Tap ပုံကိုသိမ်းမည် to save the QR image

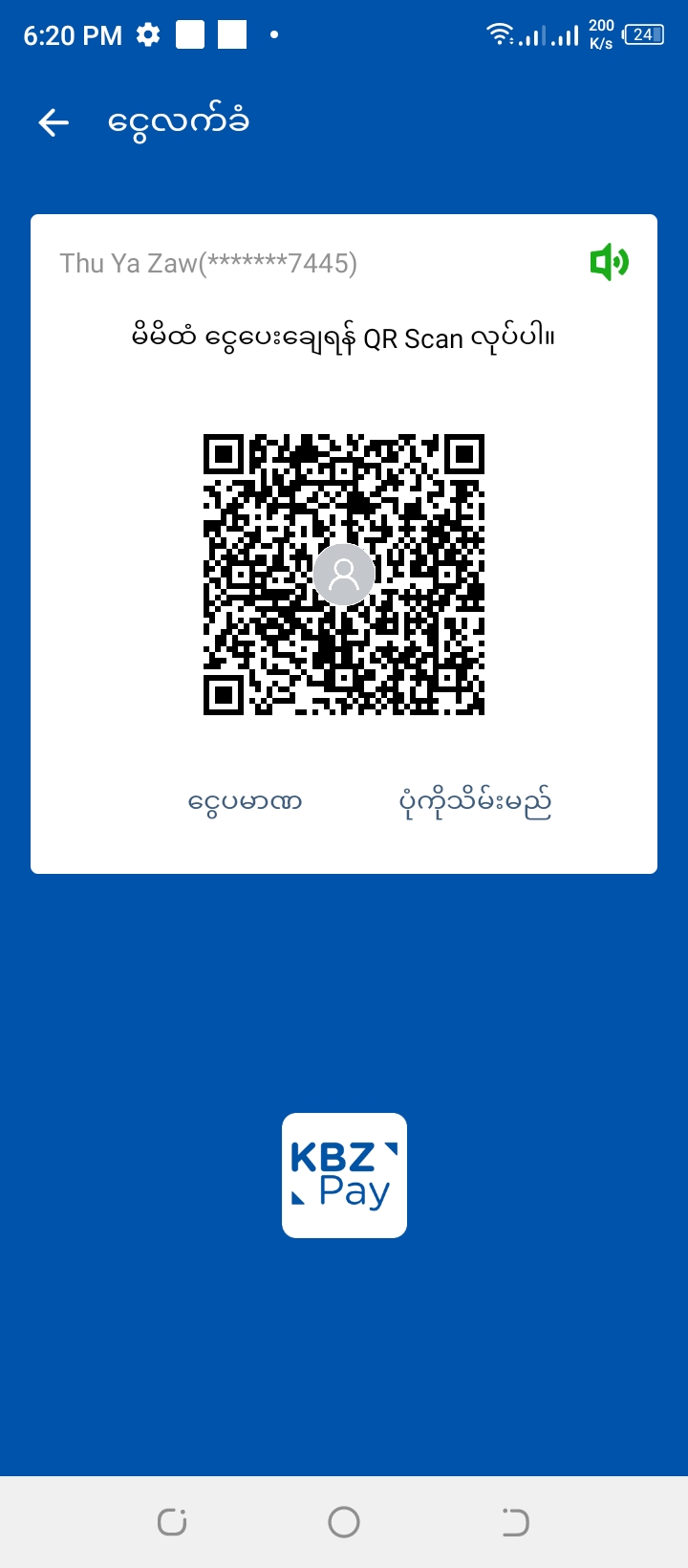click(x=475, y=803)
